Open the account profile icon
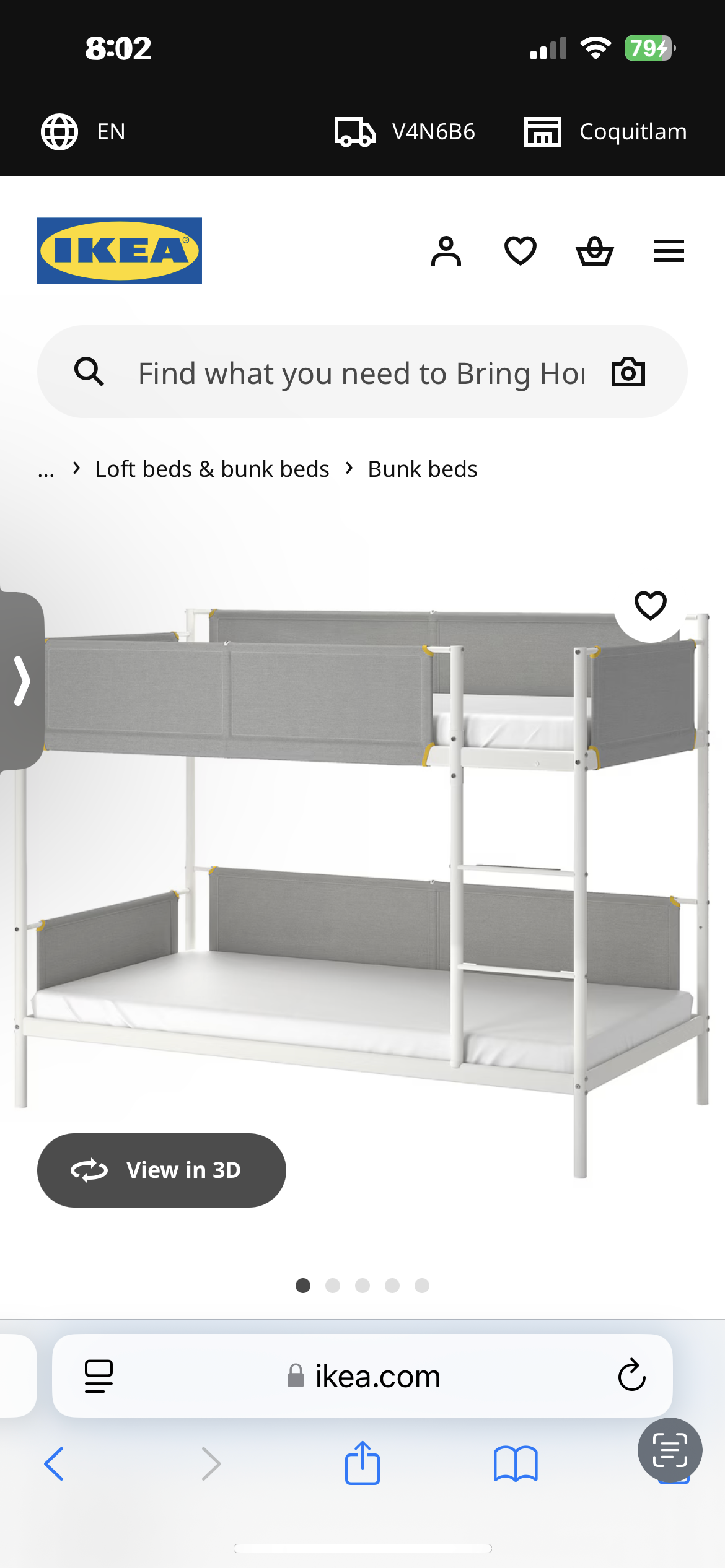 coord(446,251)
